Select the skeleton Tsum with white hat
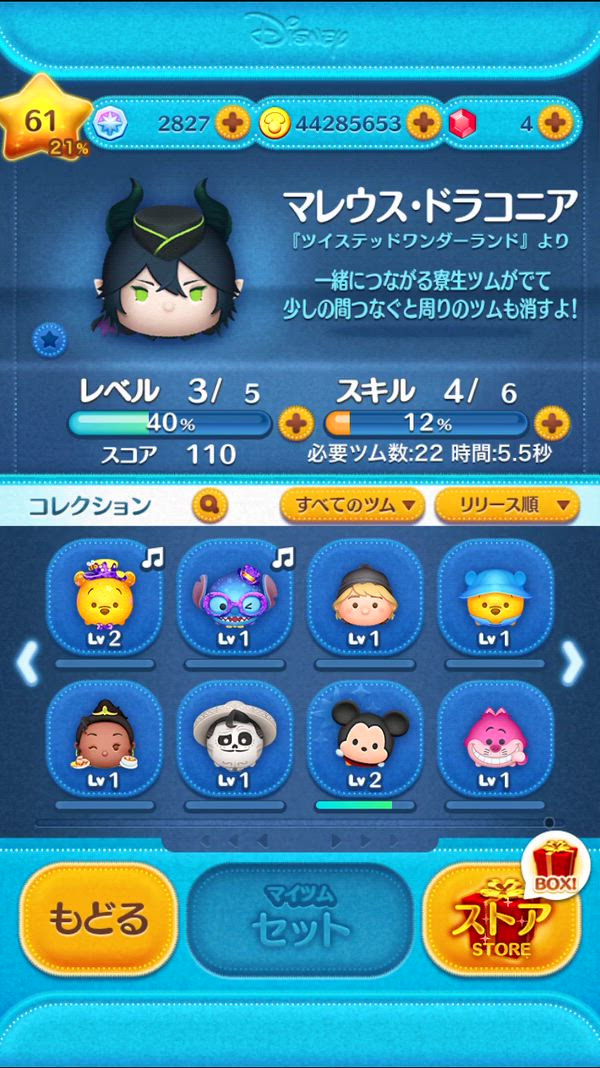 tap(234, 738)
